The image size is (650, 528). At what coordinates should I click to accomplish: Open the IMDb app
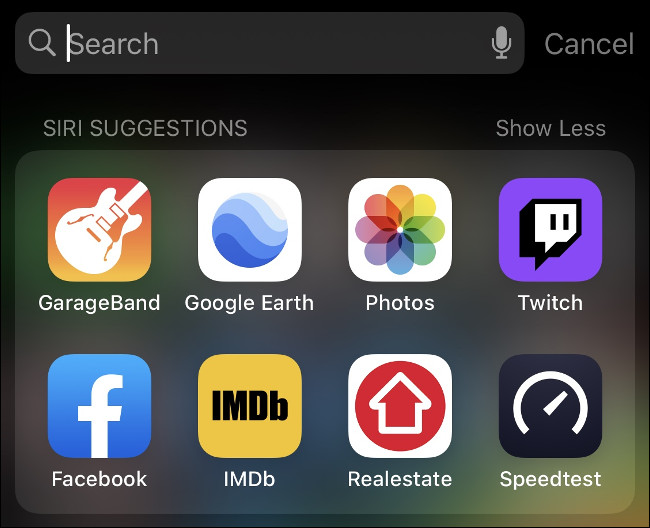click(249, 405)
